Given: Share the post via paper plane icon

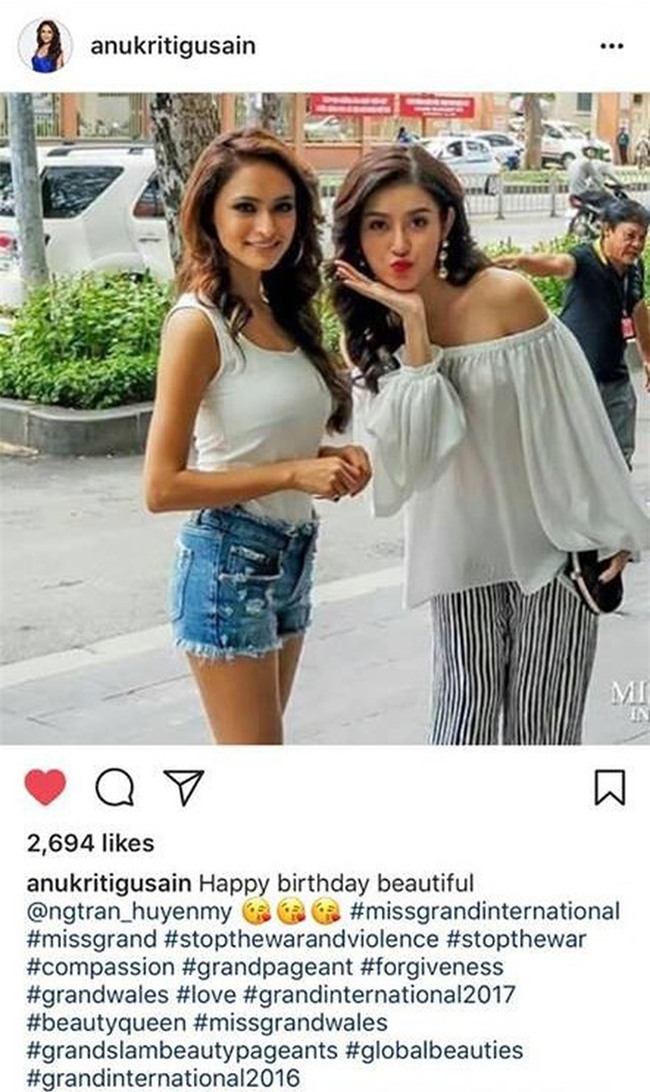Looking at the screenshot, I should tap(183, 788).
